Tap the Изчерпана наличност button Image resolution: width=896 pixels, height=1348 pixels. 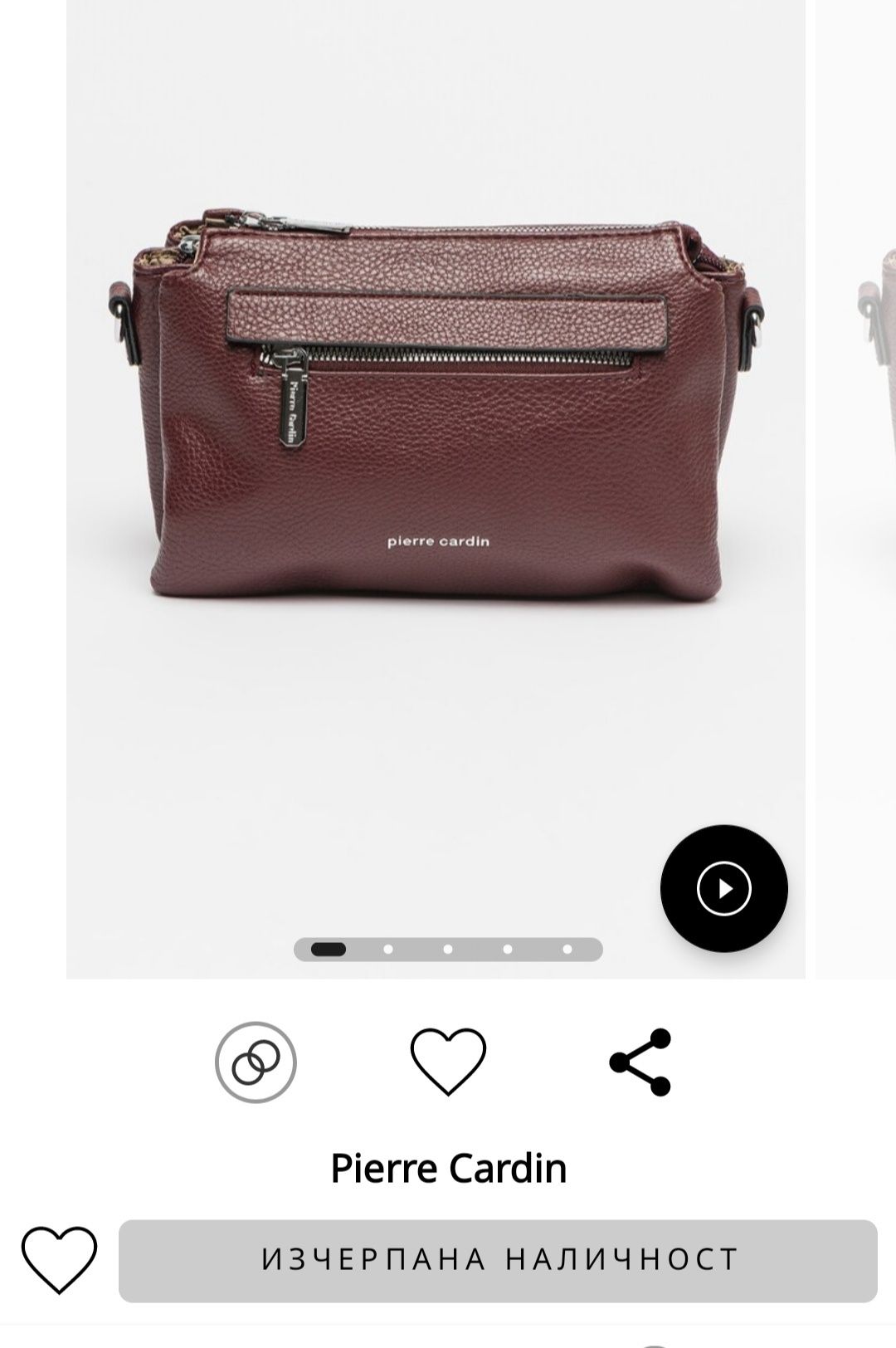click(x=498, y=1260)
